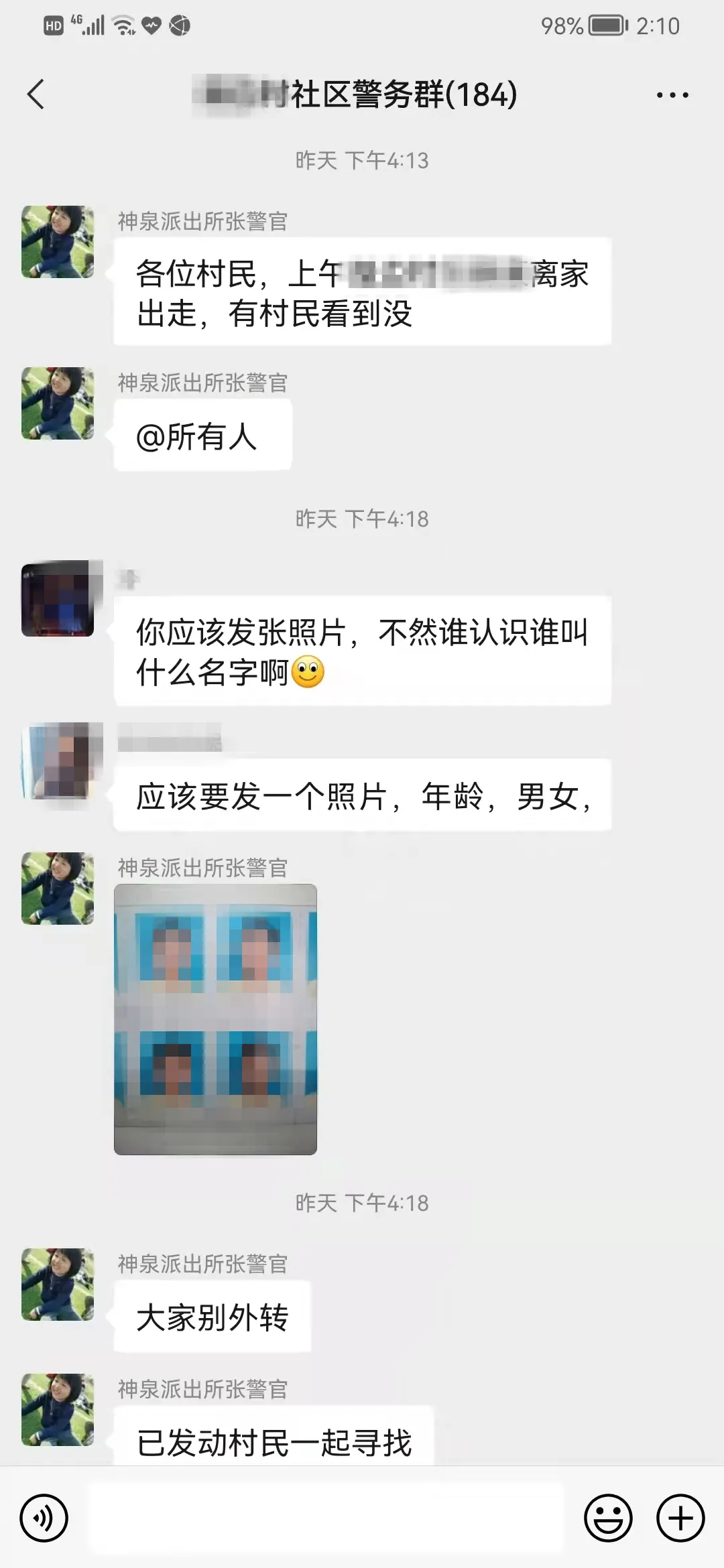Switch to voice message input
This screenshot has height=1568, width=724.
coord(44,1518)
